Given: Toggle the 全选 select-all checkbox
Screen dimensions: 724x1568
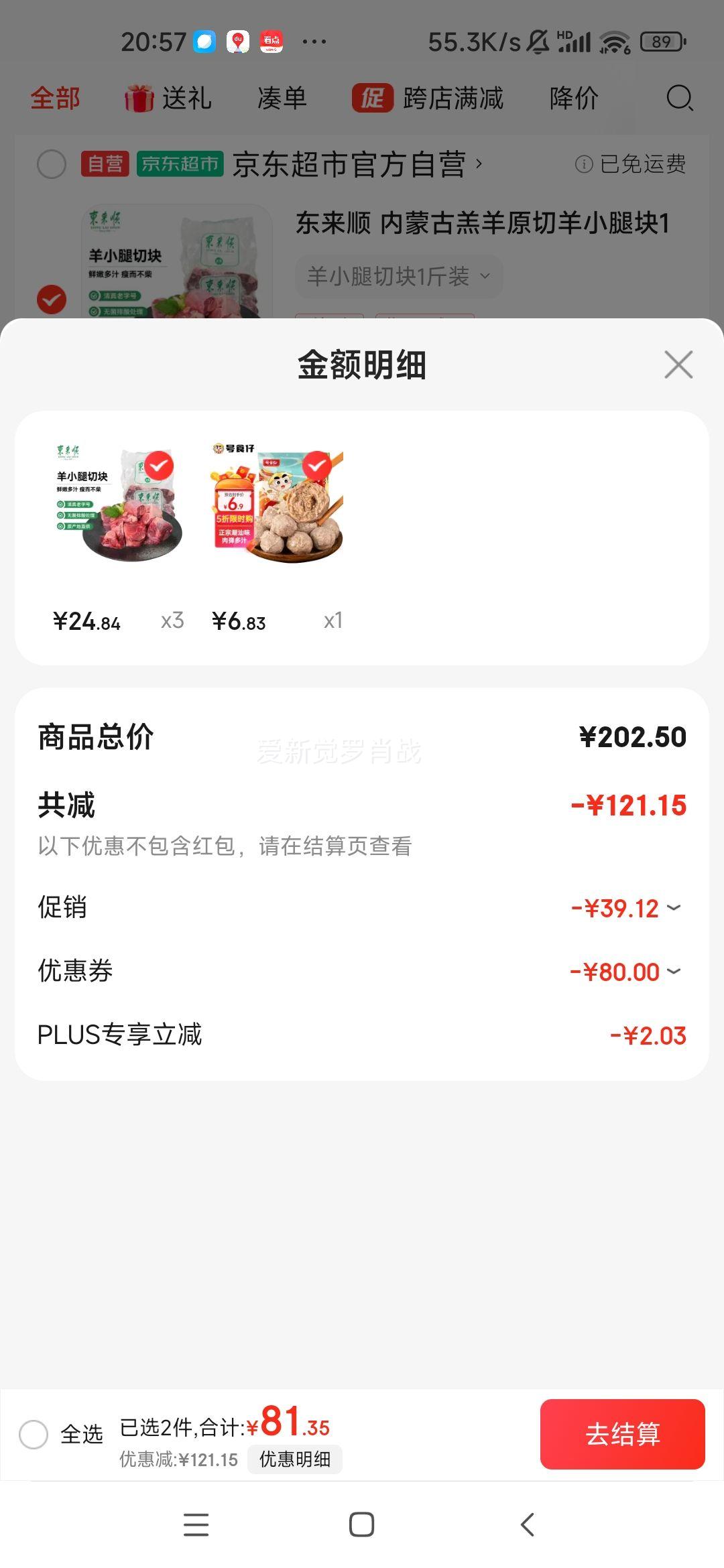Looking at the screenshot, I should pyautogui.click(x=34, y=1434).
